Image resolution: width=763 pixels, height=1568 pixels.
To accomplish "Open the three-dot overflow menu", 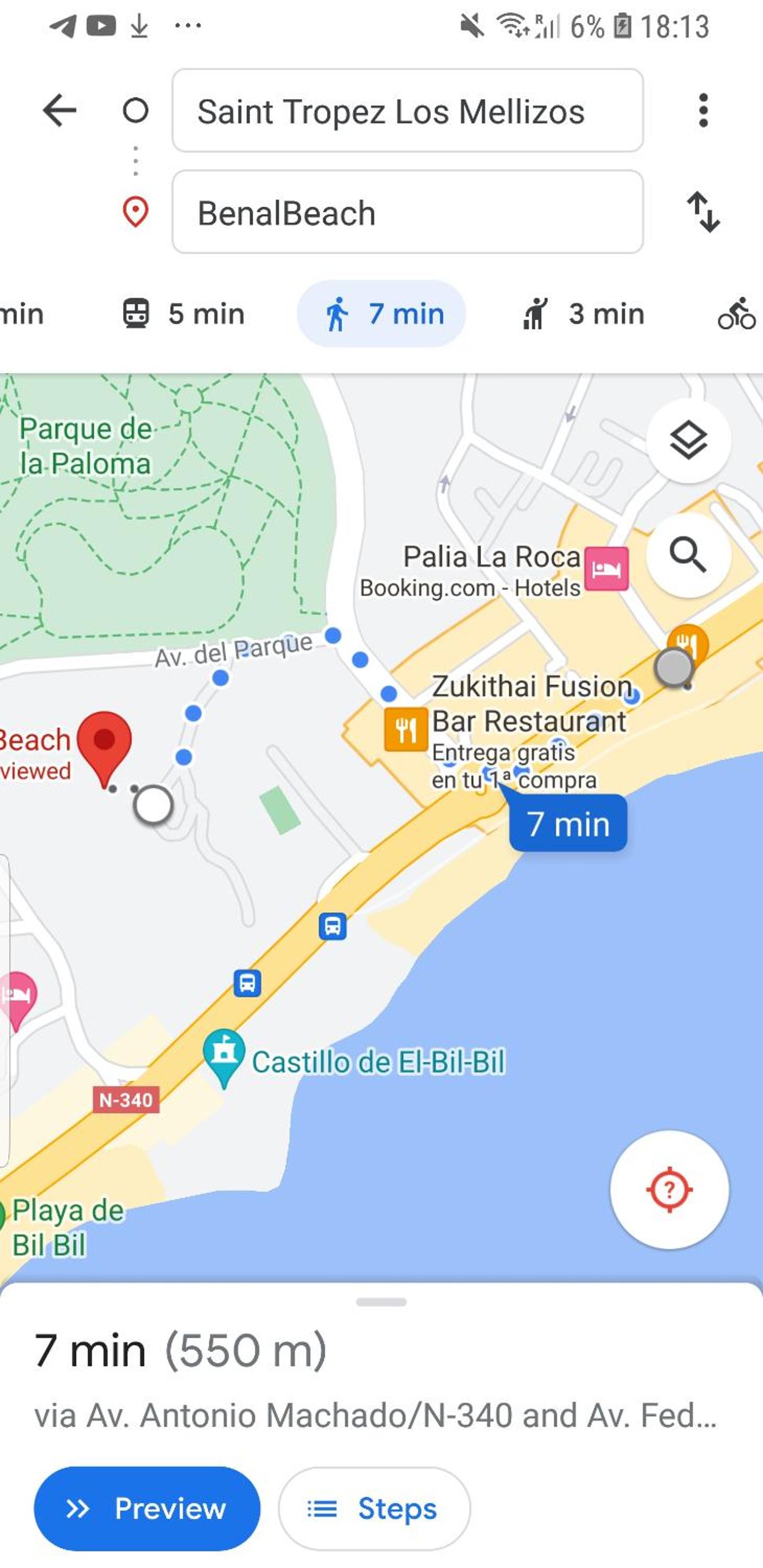I will click(703, 110).
